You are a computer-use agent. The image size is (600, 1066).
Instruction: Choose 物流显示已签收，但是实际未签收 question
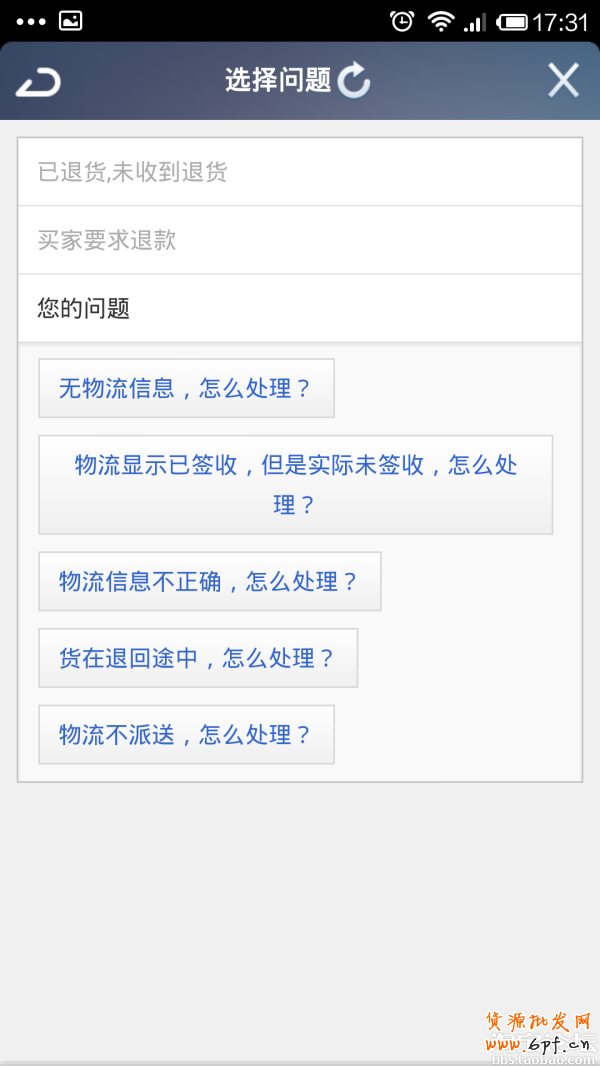click(295, 484)
